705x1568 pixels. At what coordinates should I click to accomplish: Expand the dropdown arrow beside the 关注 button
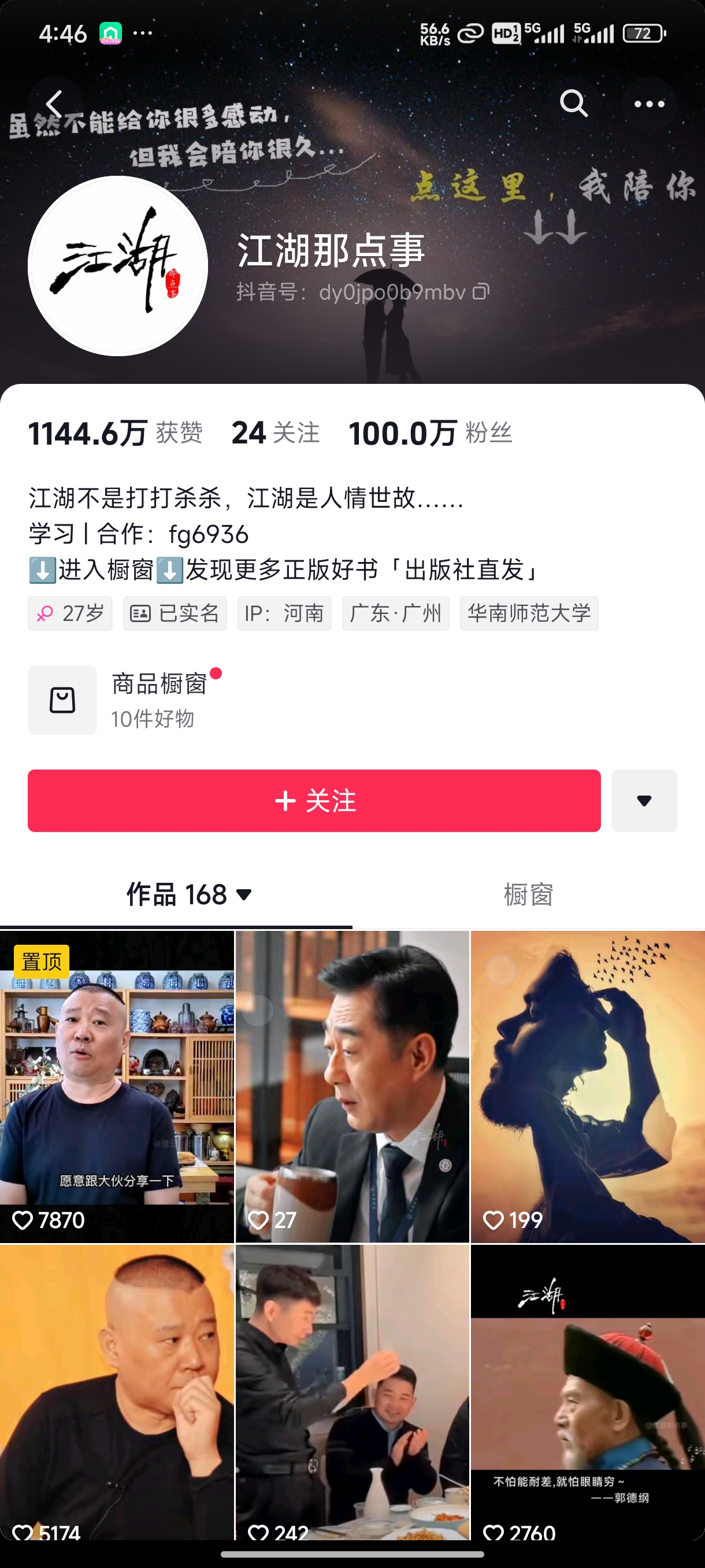pyautogui.click(x=644, y=800)
